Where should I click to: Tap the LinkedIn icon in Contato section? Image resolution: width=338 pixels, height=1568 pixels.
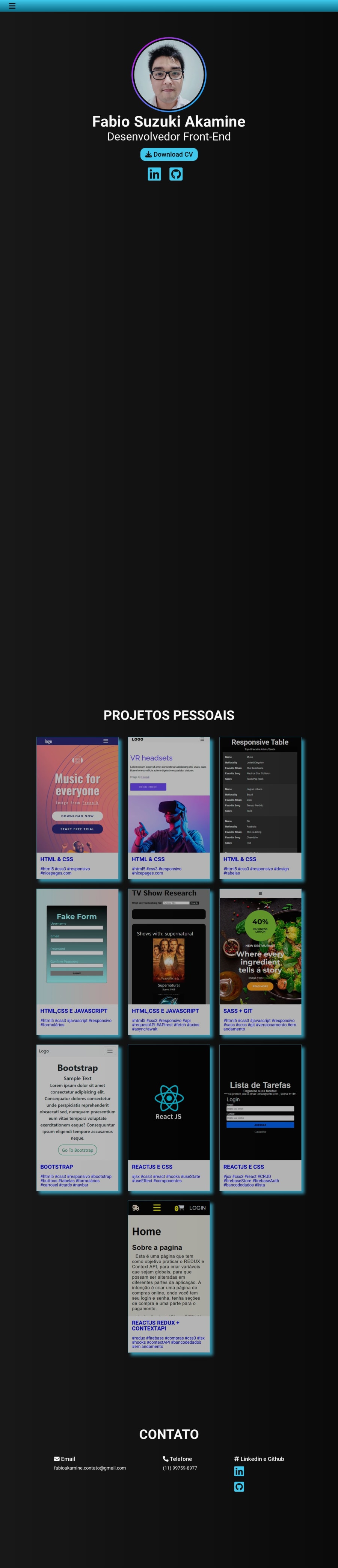click(239, 1471)
